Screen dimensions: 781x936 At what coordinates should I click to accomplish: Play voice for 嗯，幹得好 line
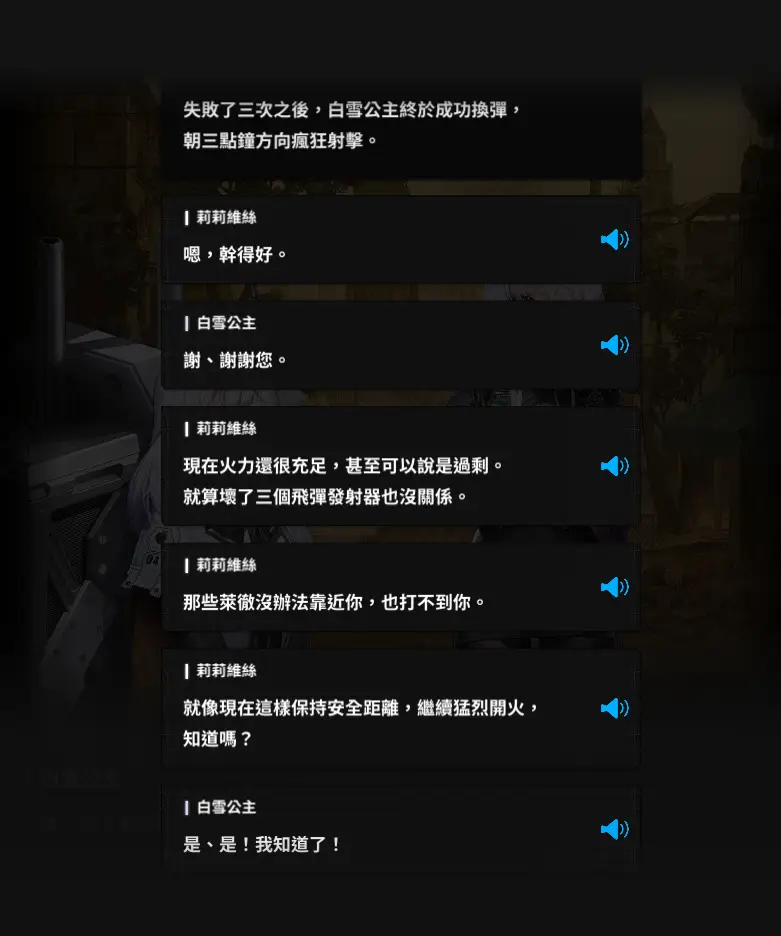(x=614, y=240)
